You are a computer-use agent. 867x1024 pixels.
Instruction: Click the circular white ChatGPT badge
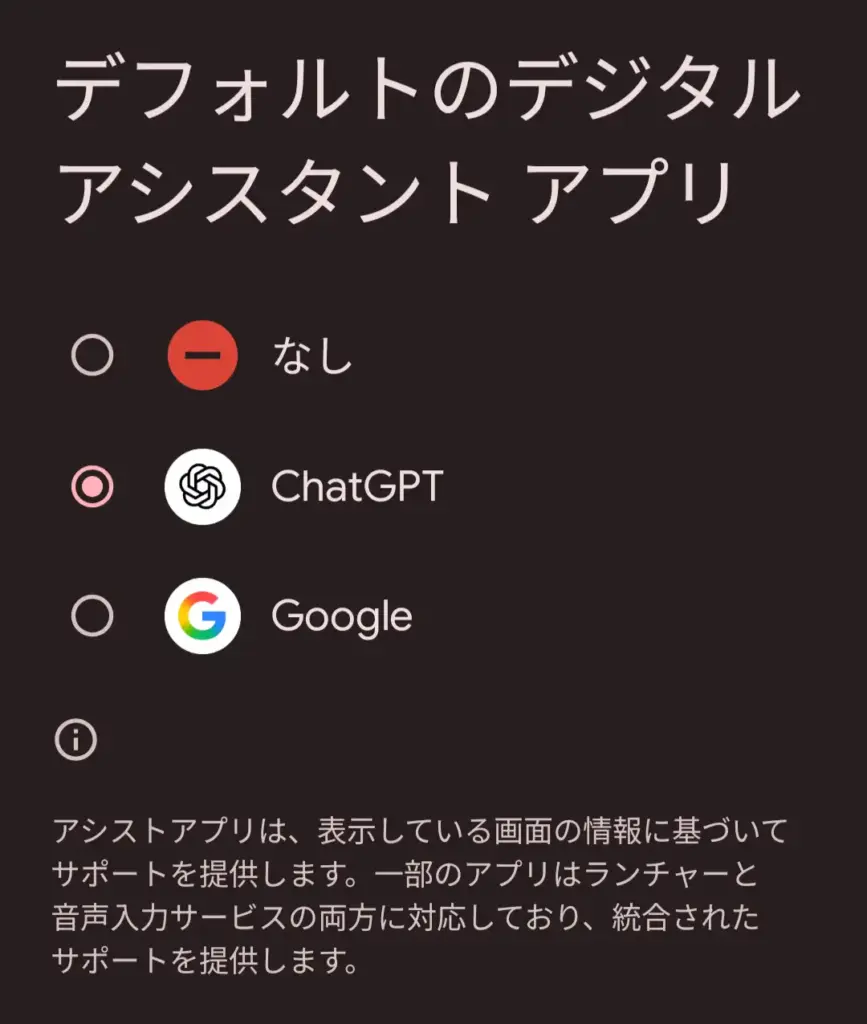(202, 487)
